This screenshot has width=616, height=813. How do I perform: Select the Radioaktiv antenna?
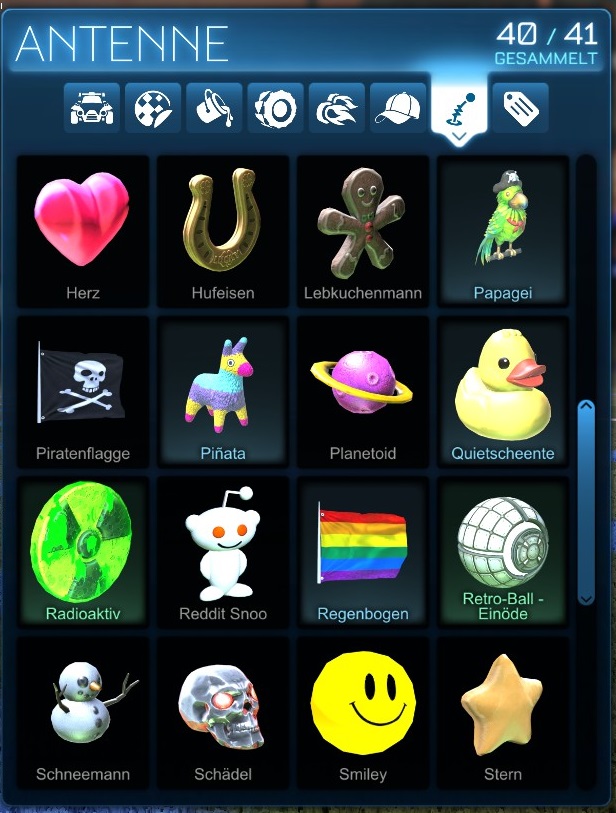(x=83, y=550)
